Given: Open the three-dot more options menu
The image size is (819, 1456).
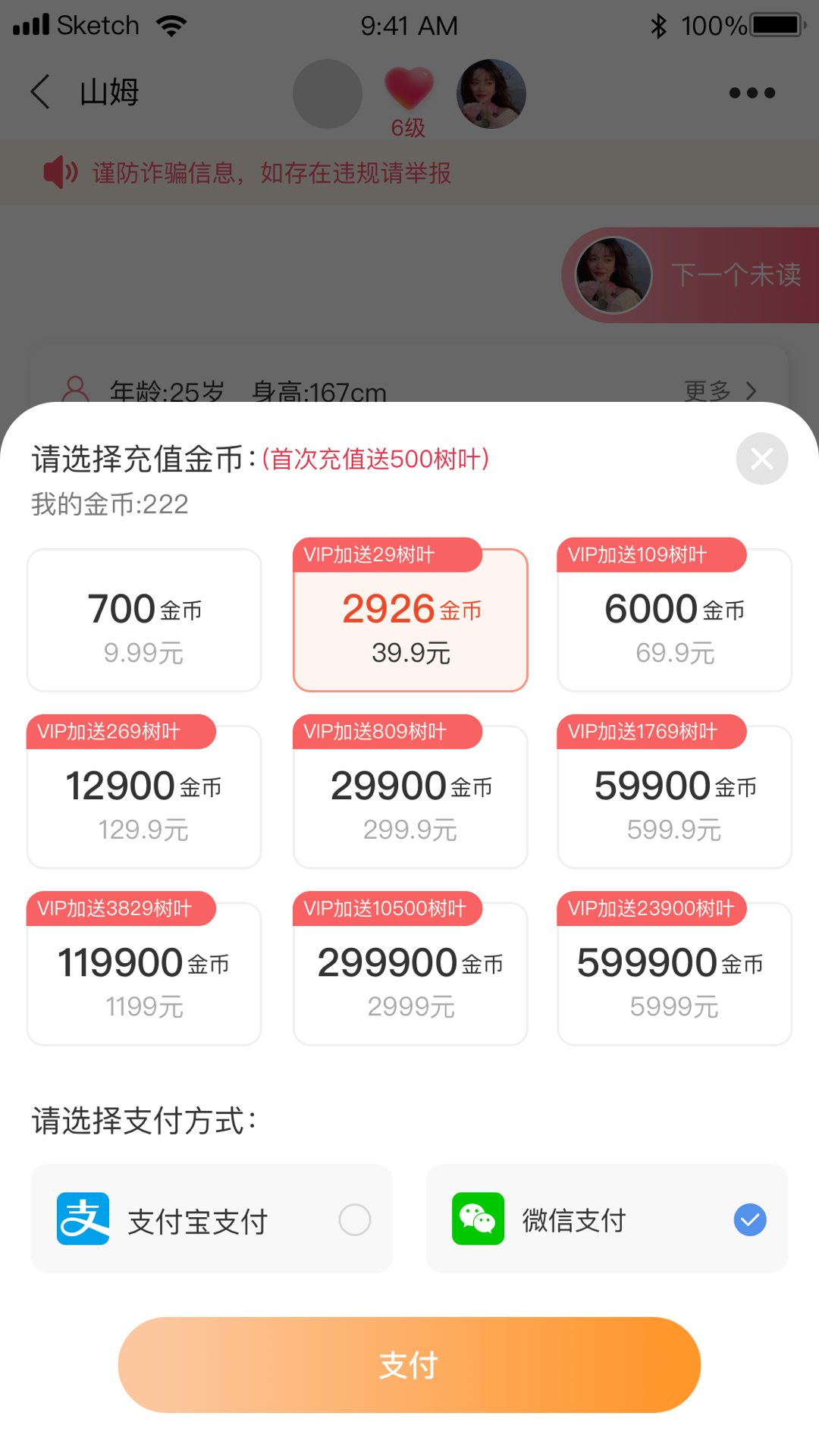Looking at the screenshot, I should click(752, 92).
